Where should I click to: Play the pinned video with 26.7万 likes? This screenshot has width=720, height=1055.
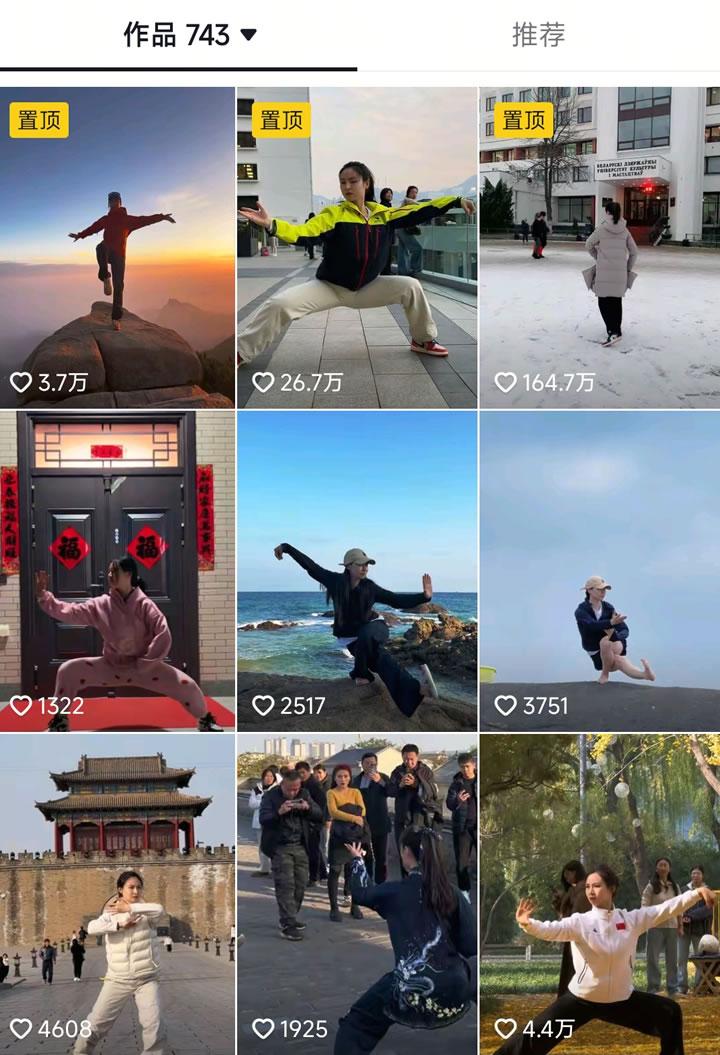(x=357, y=247)
